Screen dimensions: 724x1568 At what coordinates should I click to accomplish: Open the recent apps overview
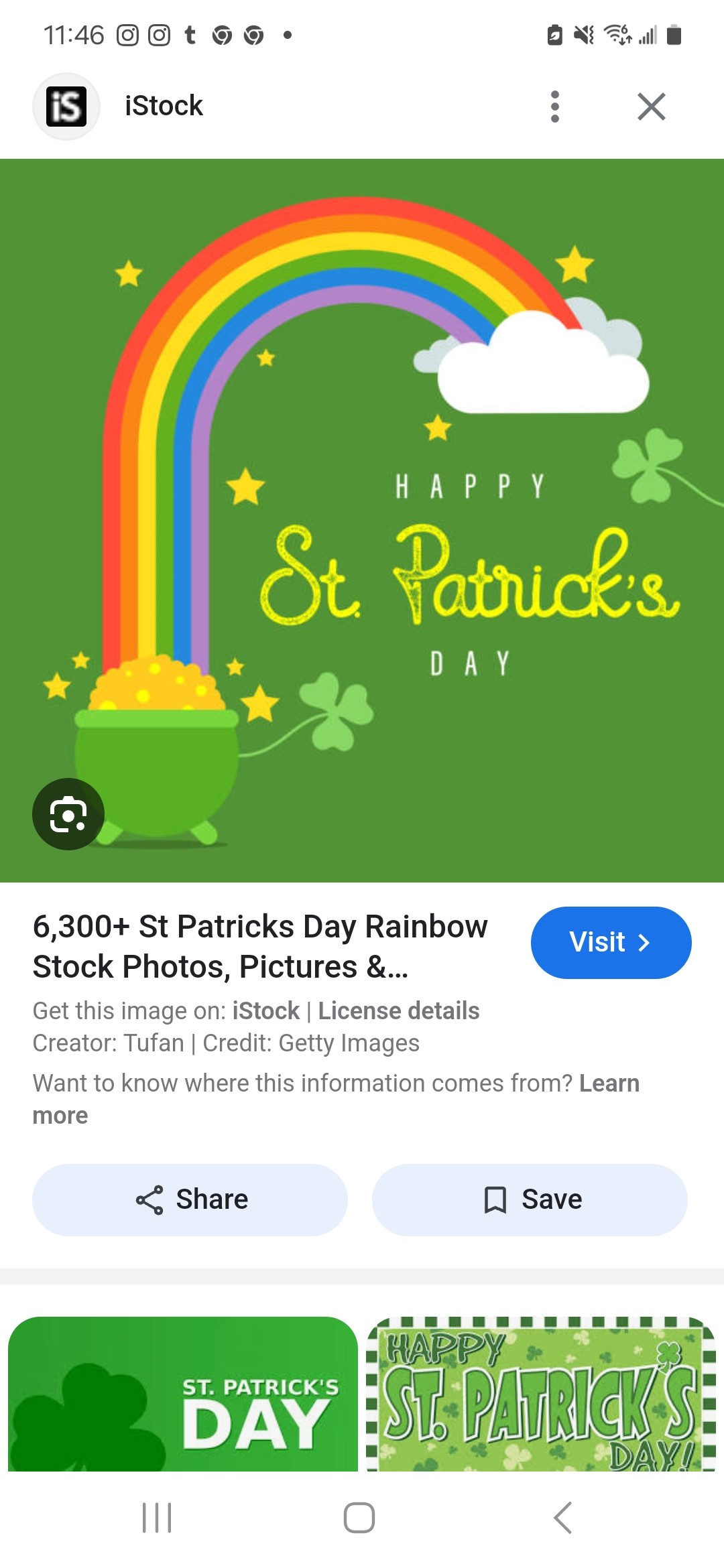click(157, 1518)
